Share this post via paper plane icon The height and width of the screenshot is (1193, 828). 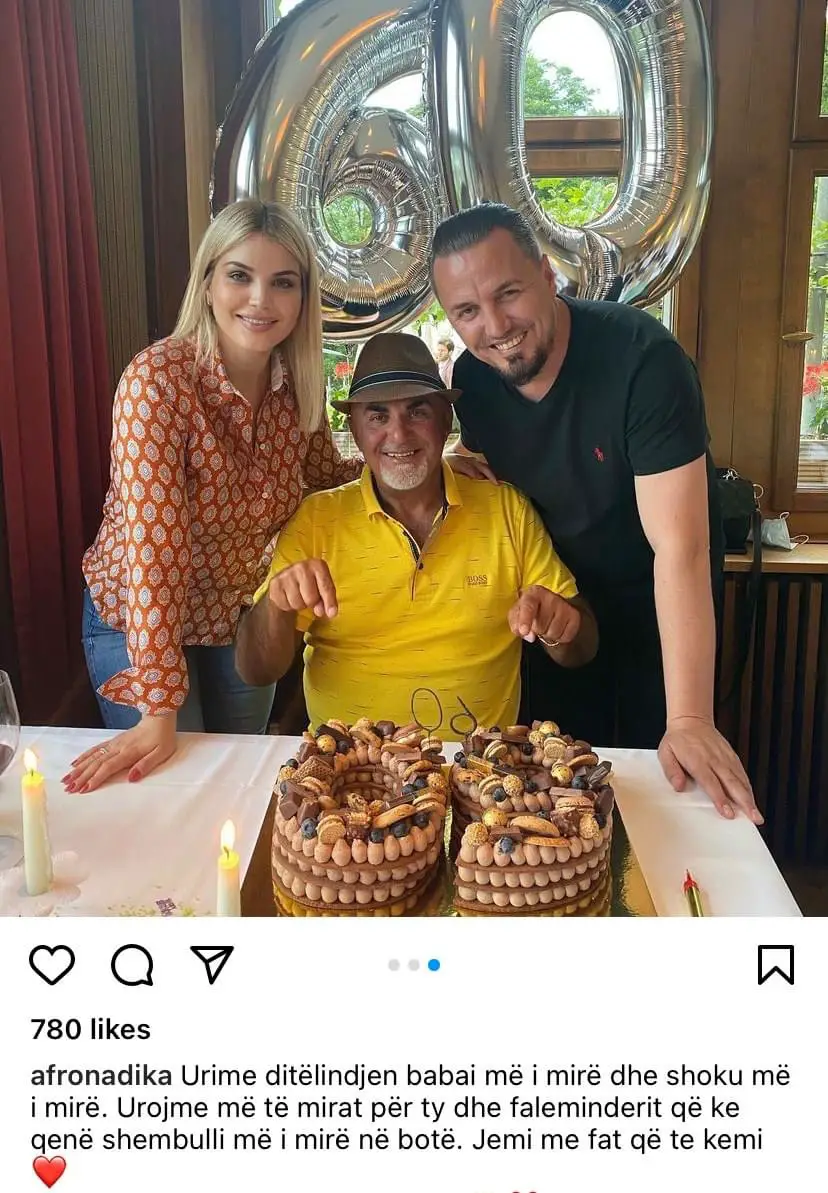(212, 965)
